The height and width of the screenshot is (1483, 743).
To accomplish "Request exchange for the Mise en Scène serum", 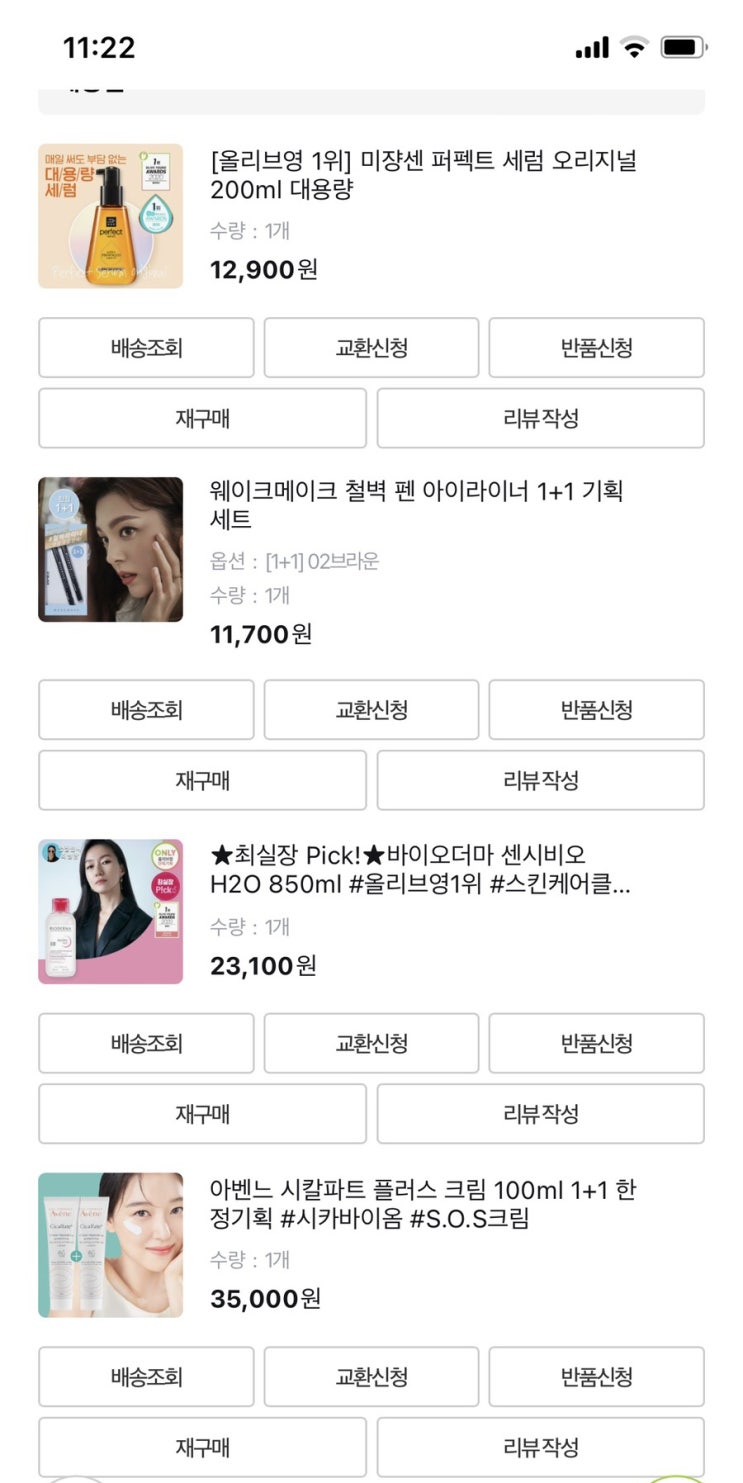I will click(370, 347).
